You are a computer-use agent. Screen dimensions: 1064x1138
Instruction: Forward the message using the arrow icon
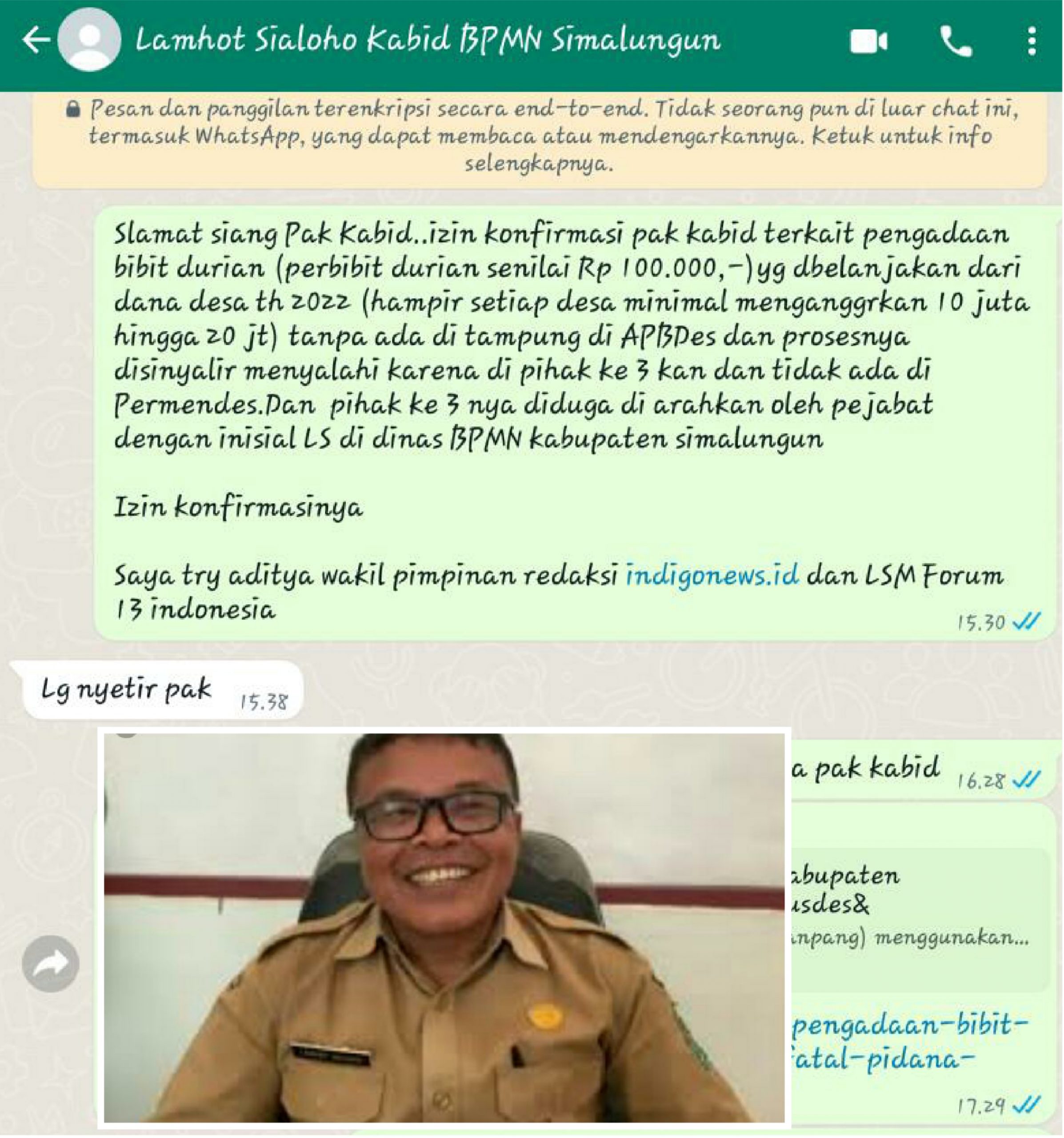50,964
